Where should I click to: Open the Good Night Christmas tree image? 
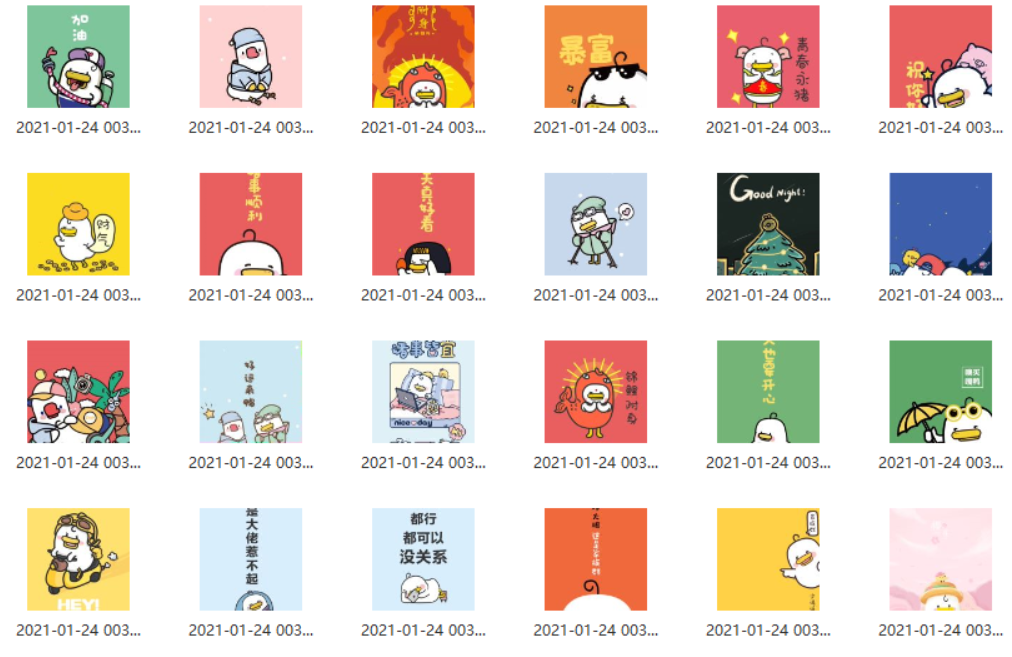(768, 224)
